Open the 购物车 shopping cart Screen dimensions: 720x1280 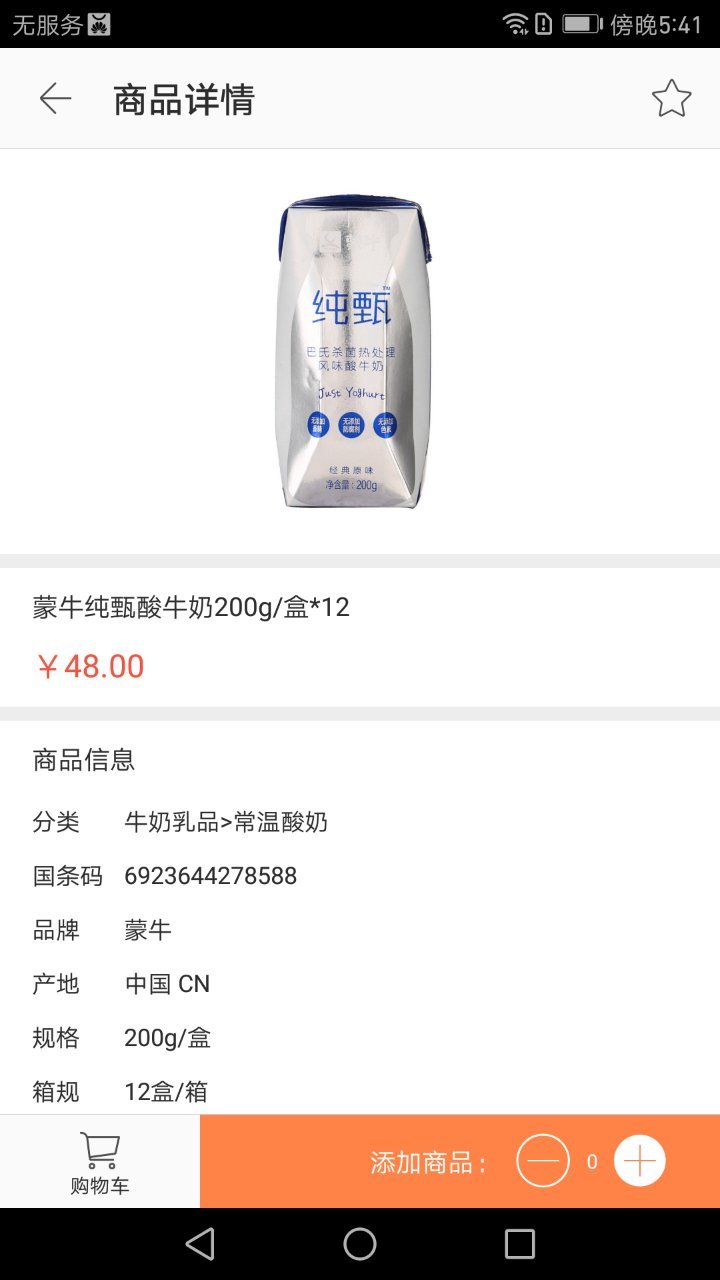98,1161
